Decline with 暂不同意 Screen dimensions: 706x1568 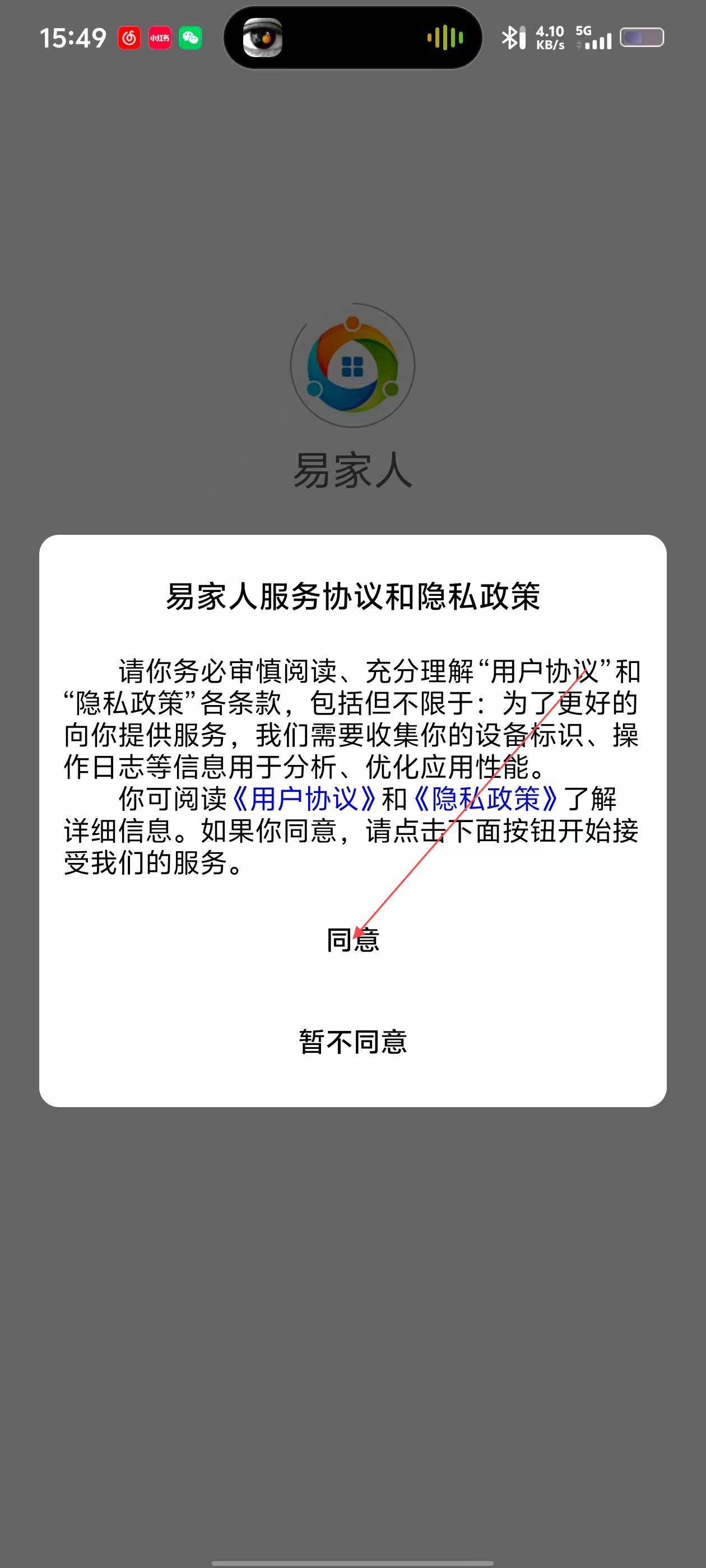pos(352,1042)
